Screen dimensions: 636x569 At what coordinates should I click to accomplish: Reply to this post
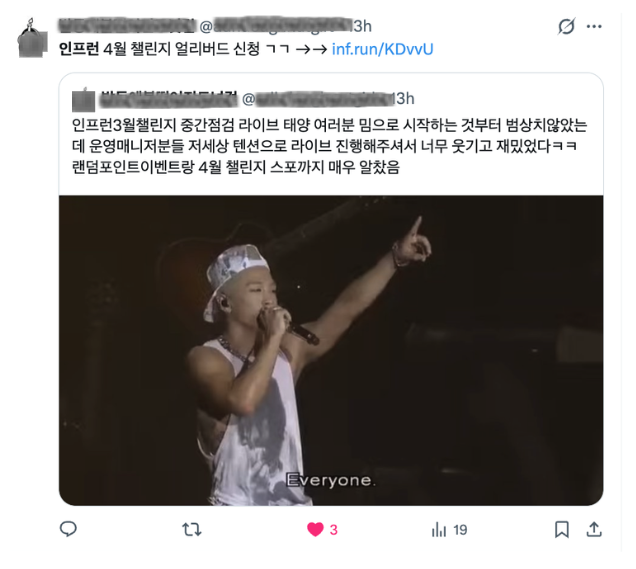point(68,529)
